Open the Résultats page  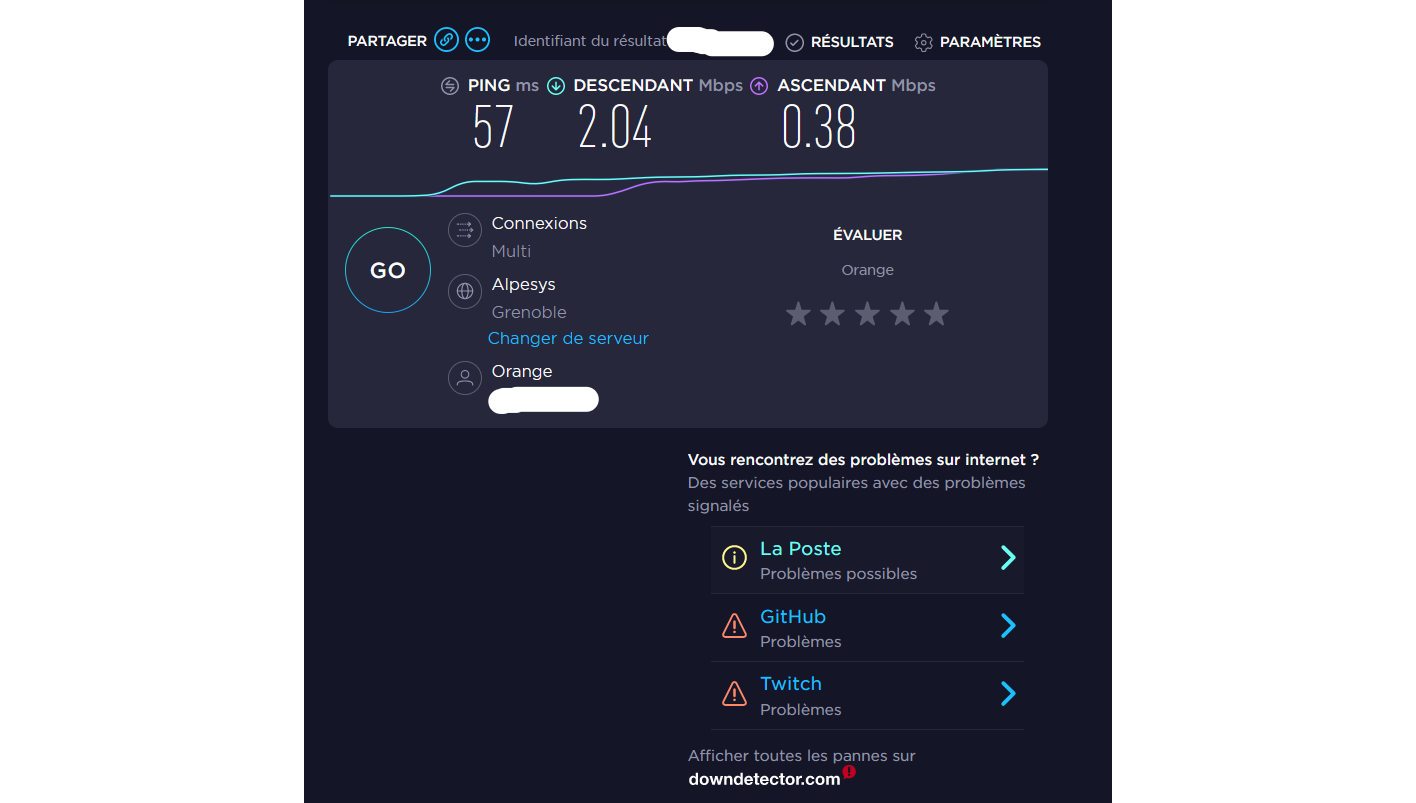(x=840, y=42)
